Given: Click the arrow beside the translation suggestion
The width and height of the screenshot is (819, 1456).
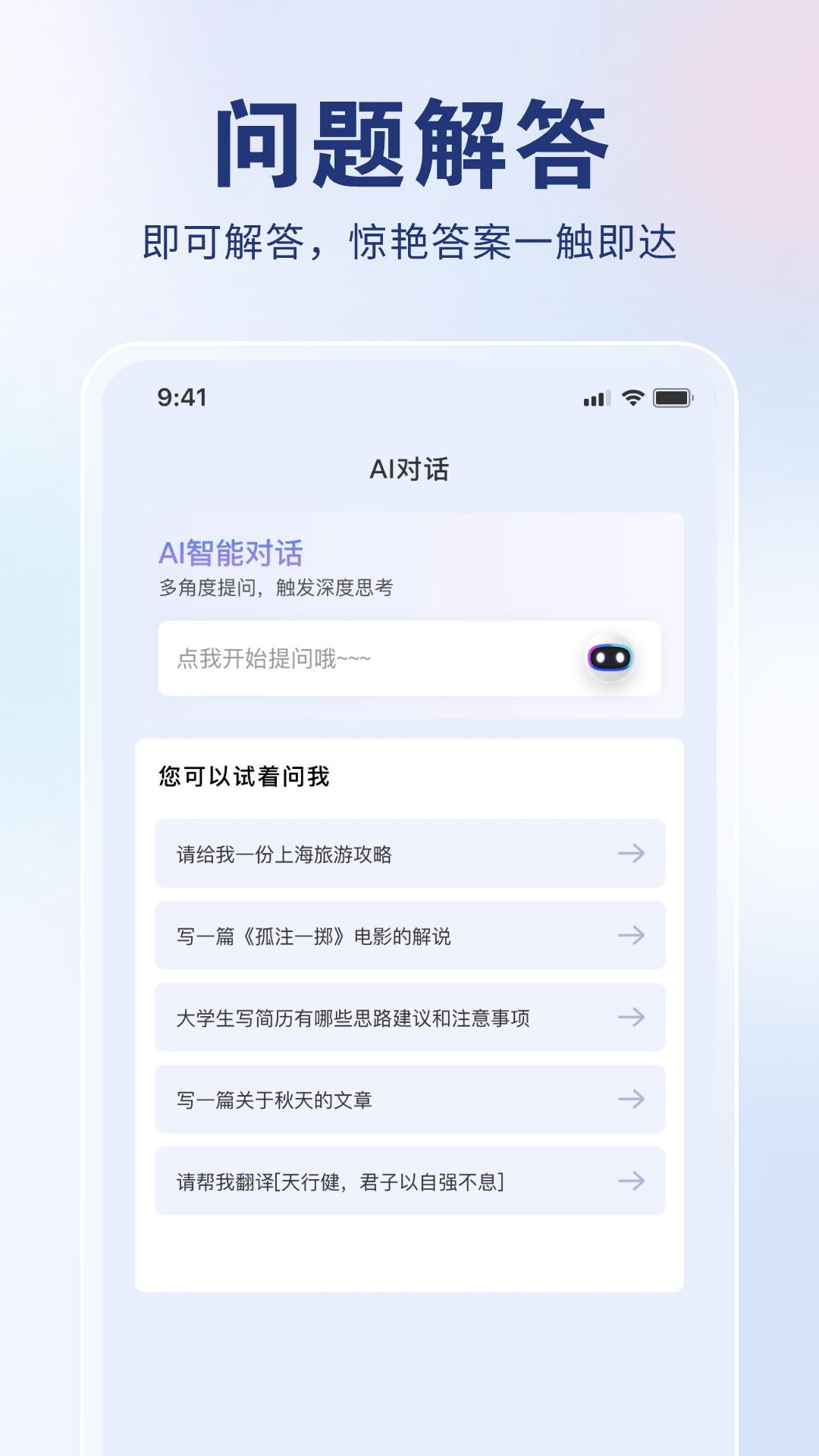Looking at the screenshot, I should coord(630,1181).
